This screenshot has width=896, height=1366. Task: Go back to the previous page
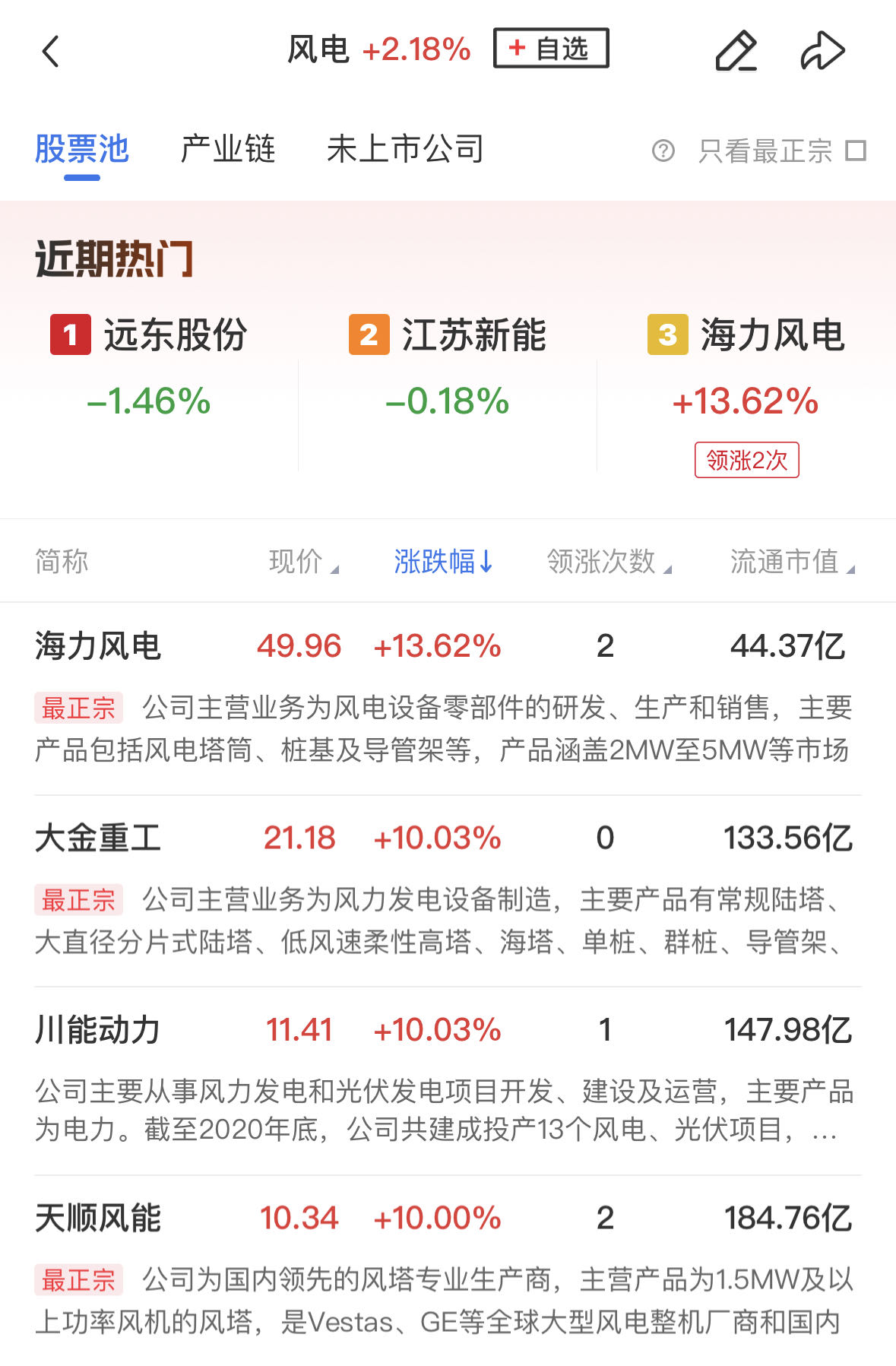[51, 52]
